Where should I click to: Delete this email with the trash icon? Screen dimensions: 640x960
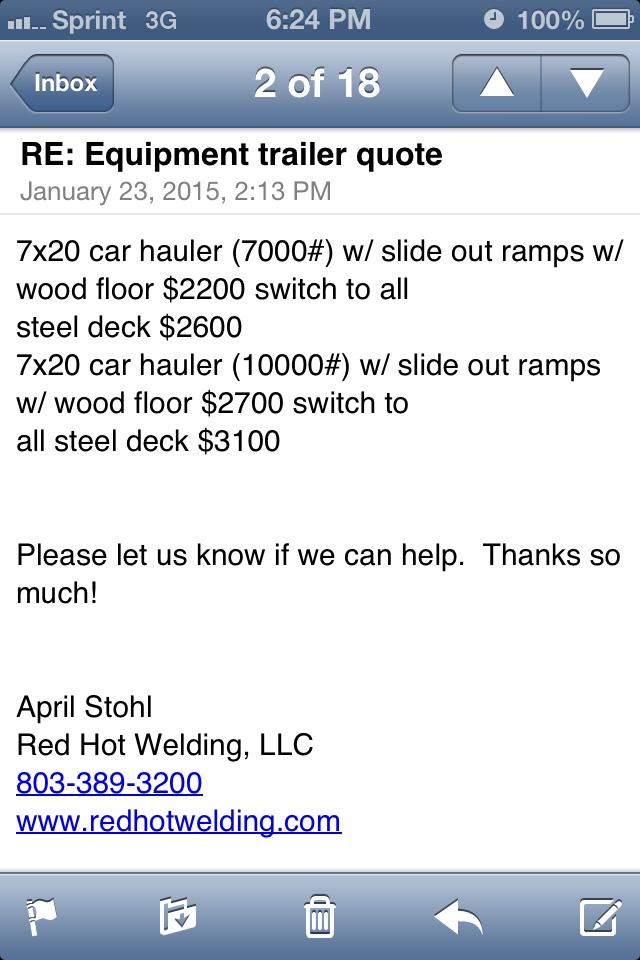click(319, 916)
